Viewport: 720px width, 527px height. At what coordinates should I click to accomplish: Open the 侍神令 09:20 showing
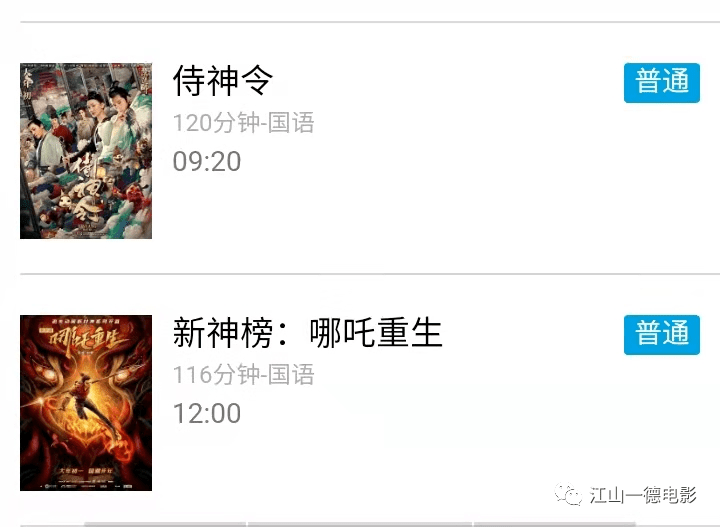(207, 162)
